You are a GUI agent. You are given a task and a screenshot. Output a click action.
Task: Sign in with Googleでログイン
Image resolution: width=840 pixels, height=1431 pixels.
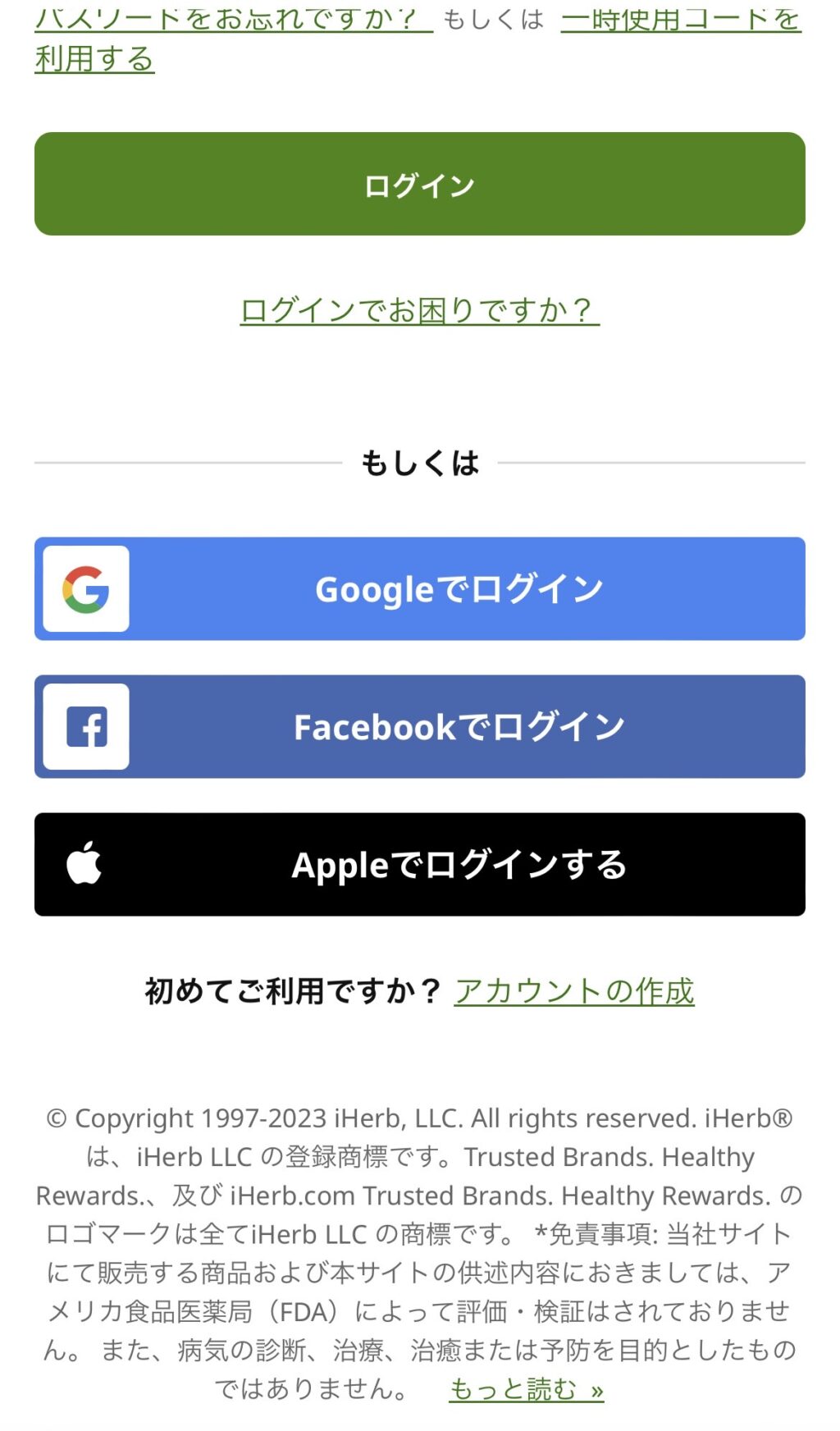point(420,589)
